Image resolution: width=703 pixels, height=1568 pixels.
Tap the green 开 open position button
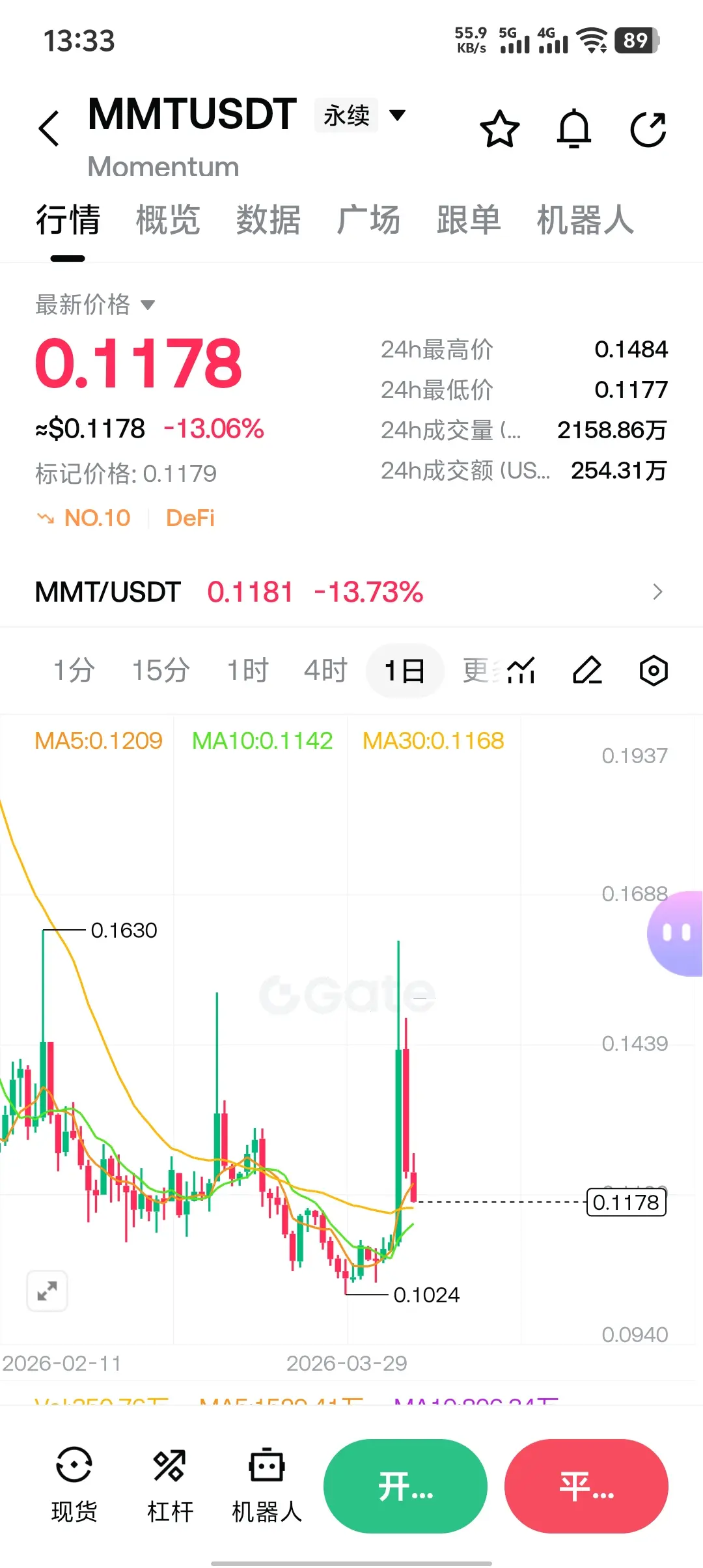tap(405, 1486)
